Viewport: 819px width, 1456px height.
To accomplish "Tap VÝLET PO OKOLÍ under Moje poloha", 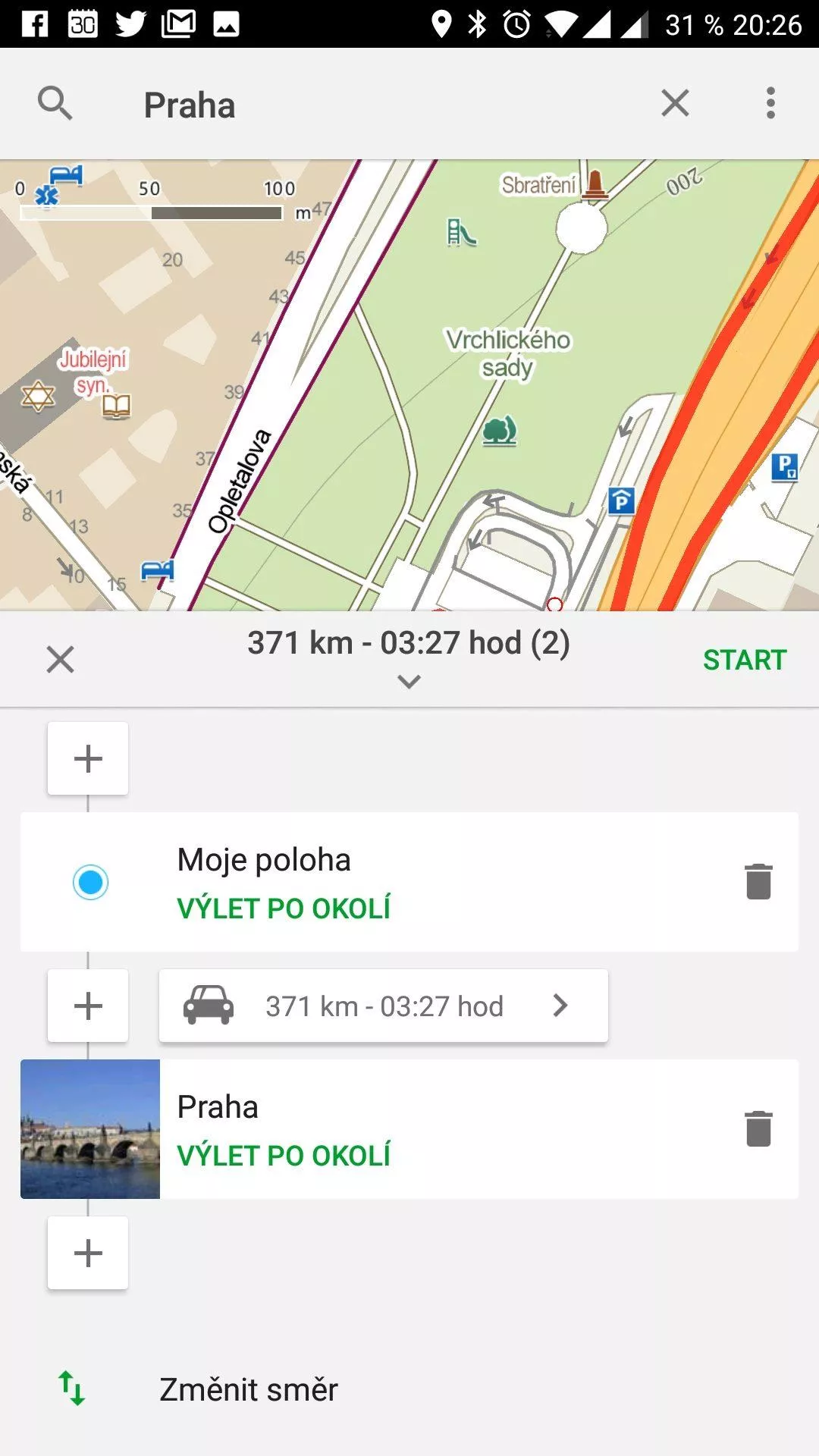I will (x=284, y=908).
